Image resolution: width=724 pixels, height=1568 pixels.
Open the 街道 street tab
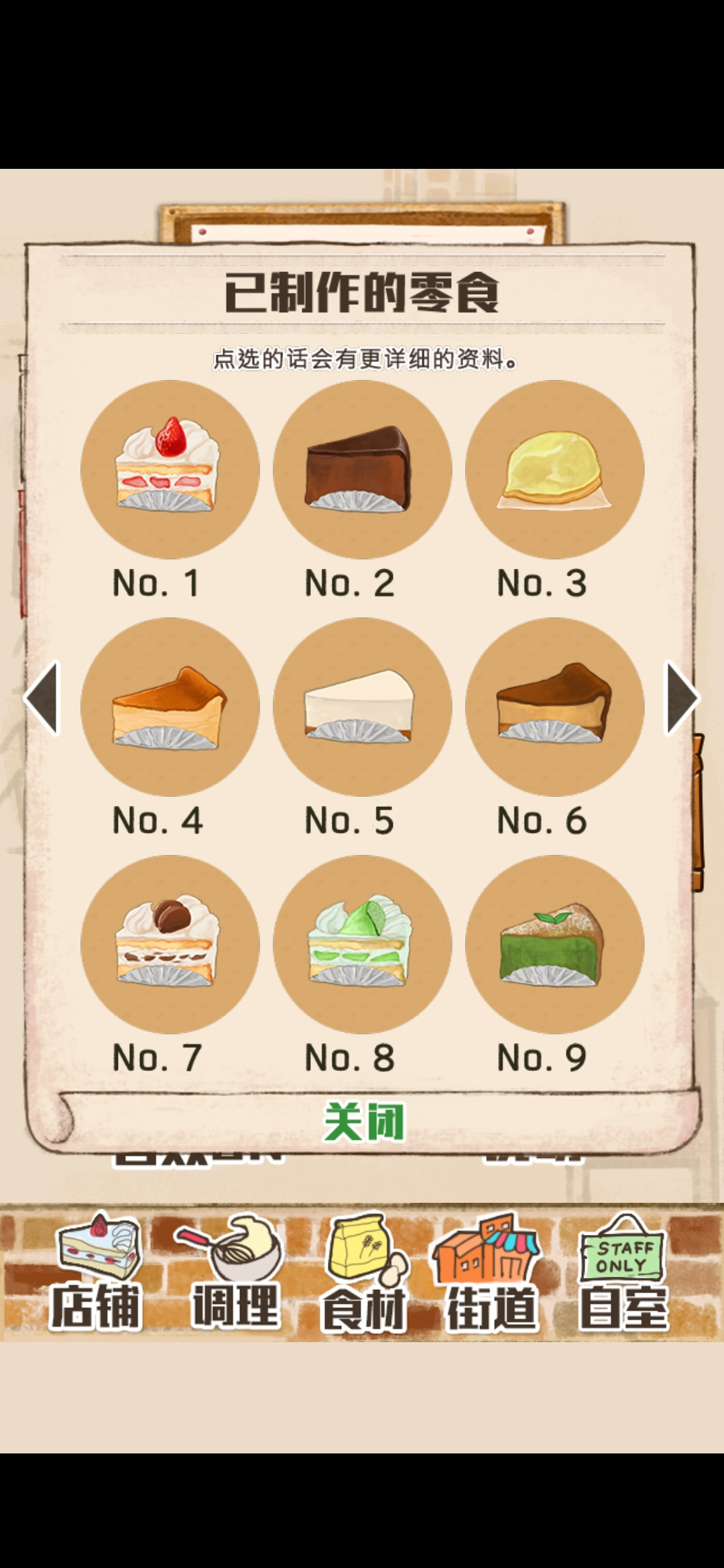[x=491, y=1271]
